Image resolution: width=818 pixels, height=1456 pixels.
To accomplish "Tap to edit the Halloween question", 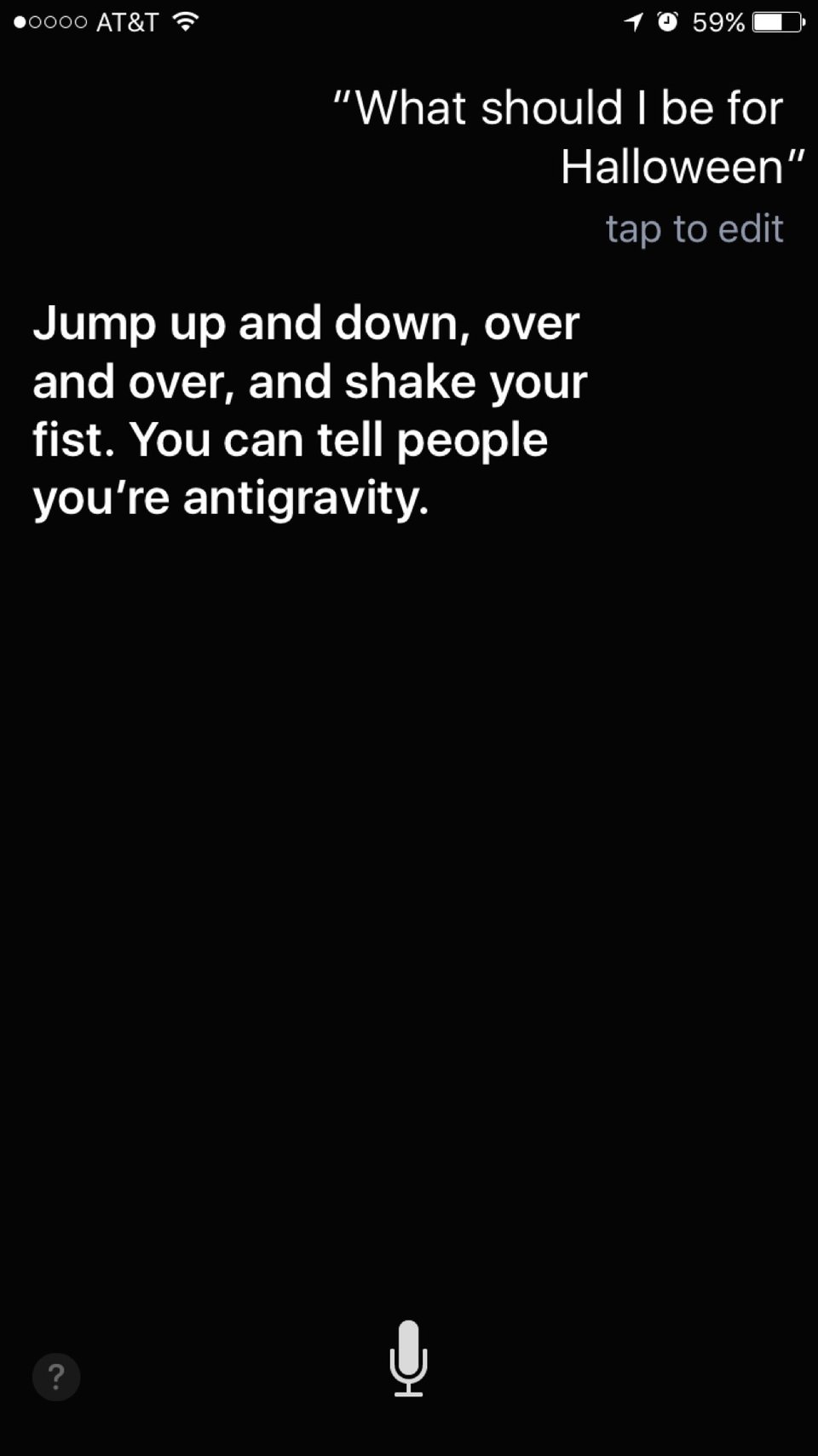I will tap(694, 228).
